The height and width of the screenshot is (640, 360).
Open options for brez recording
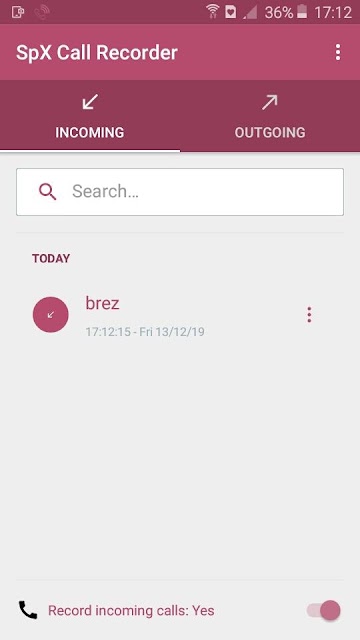(309, 315)
